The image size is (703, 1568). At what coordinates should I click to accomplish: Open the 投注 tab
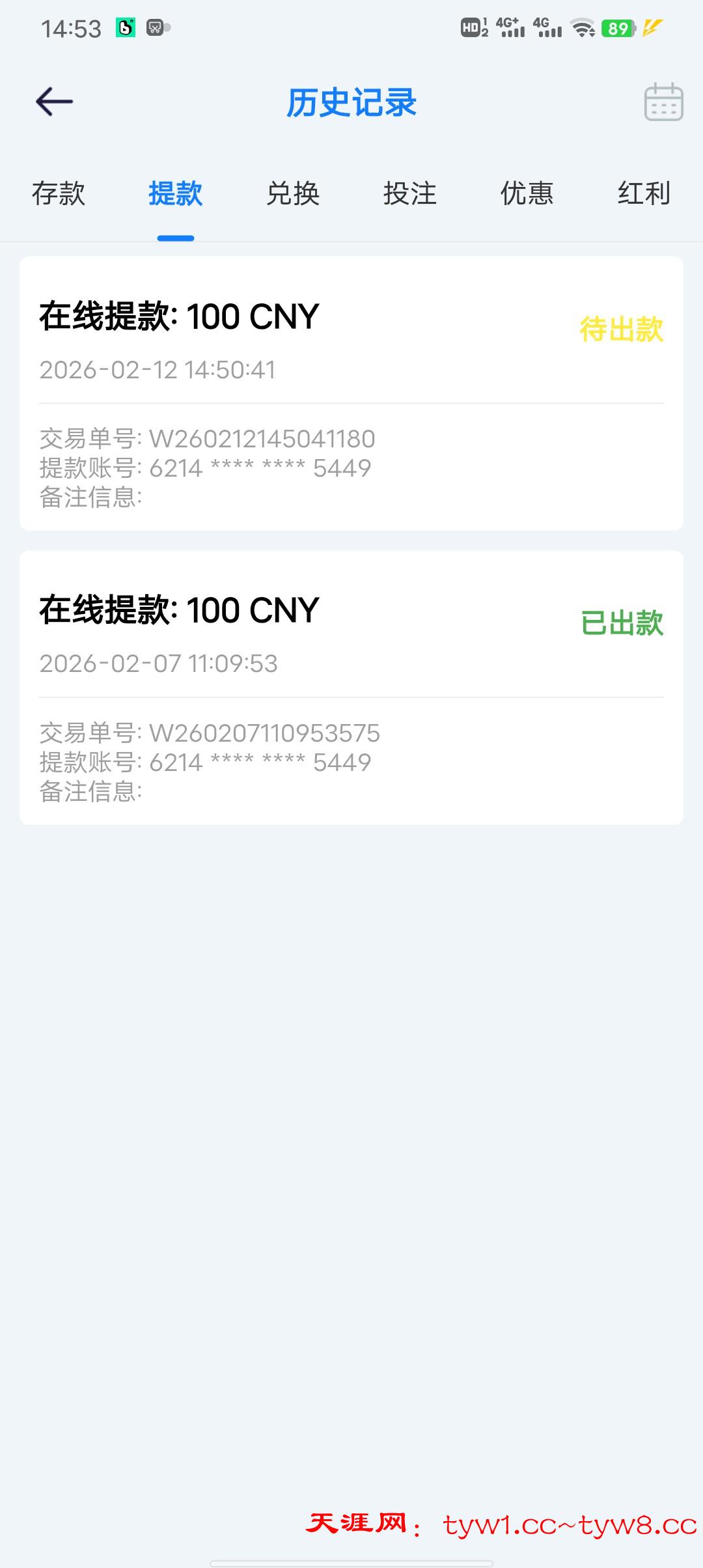tap(410, 193)
